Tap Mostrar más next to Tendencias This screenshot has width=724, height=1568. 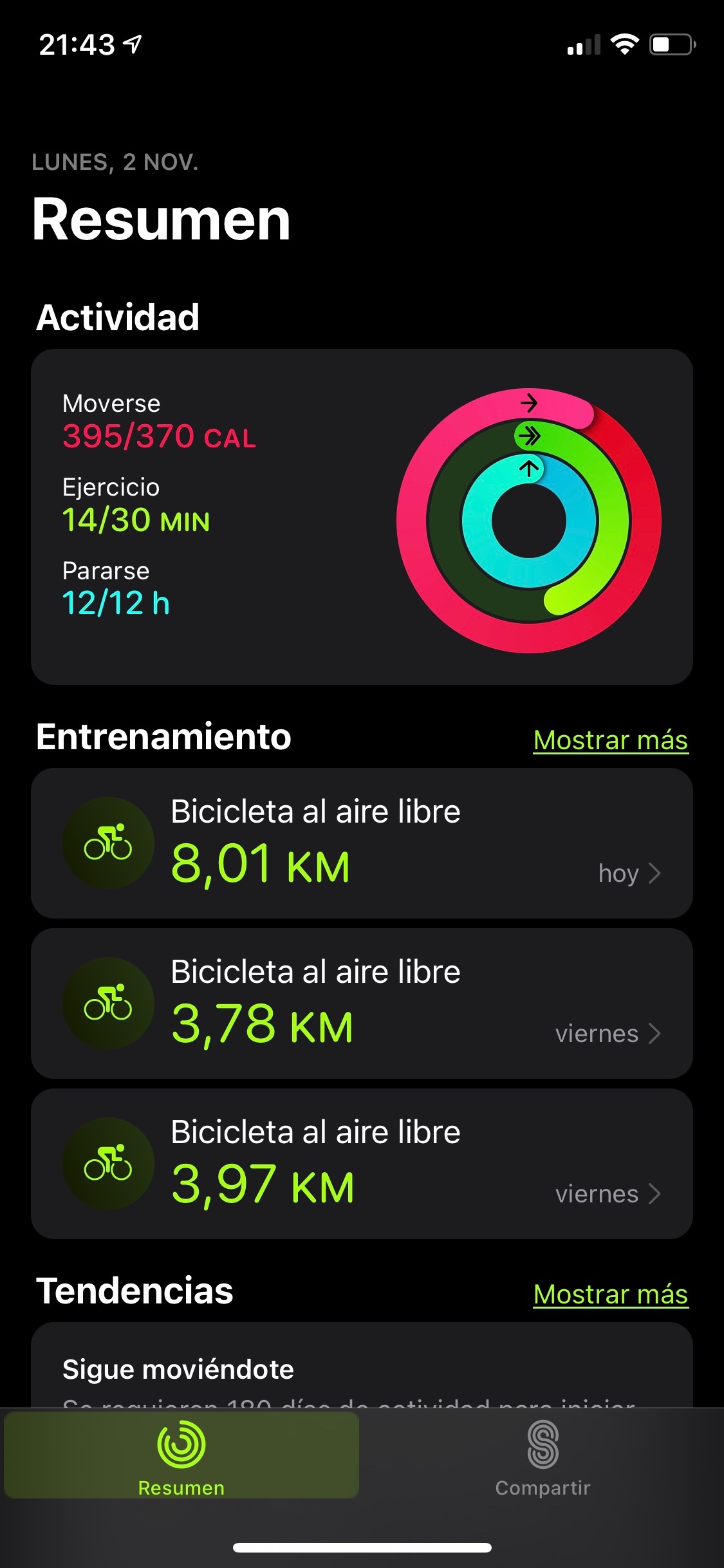click(x=610, y=1294)
